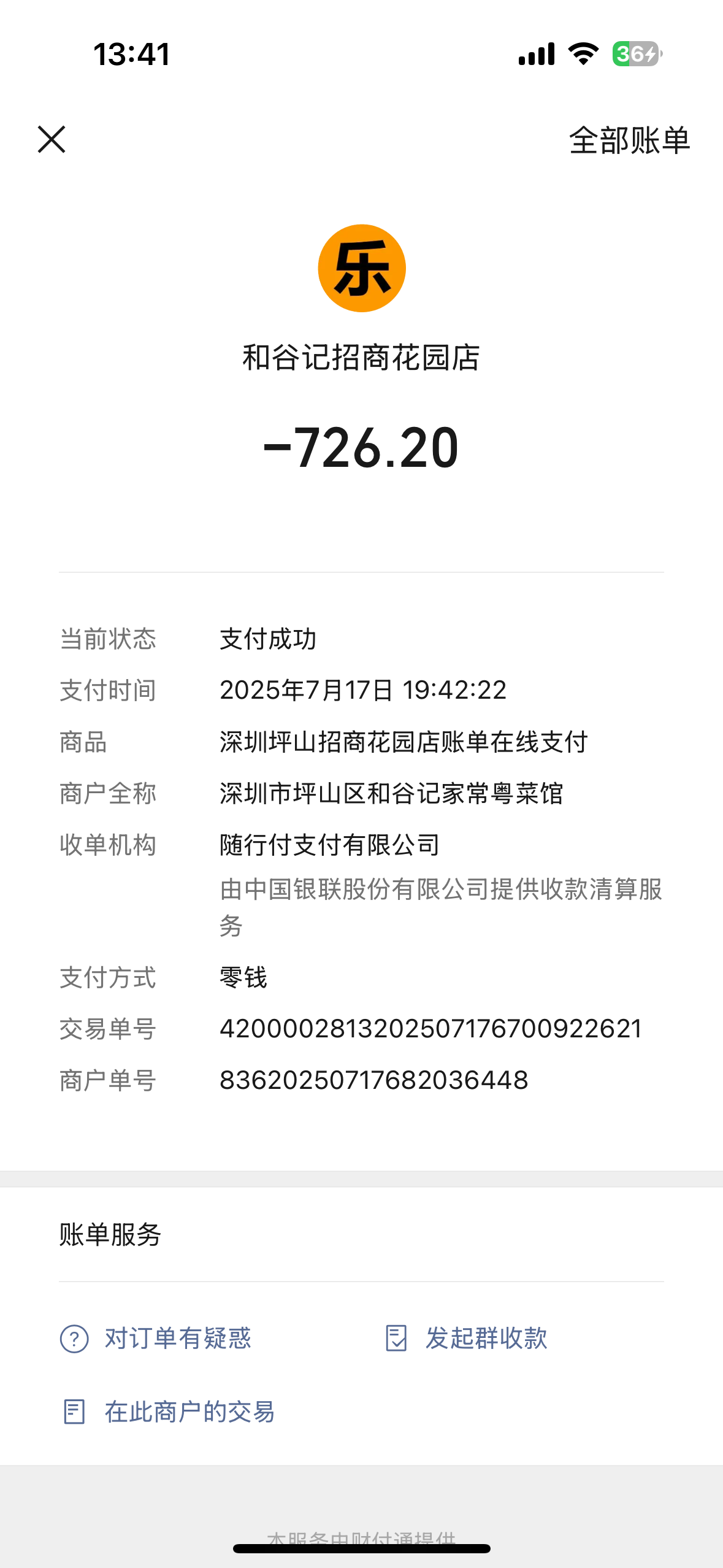Screen dimensions: 723x1568
Task: Tap 对订单有疑惑 for order help
Action: click(x=156, y=1338)
